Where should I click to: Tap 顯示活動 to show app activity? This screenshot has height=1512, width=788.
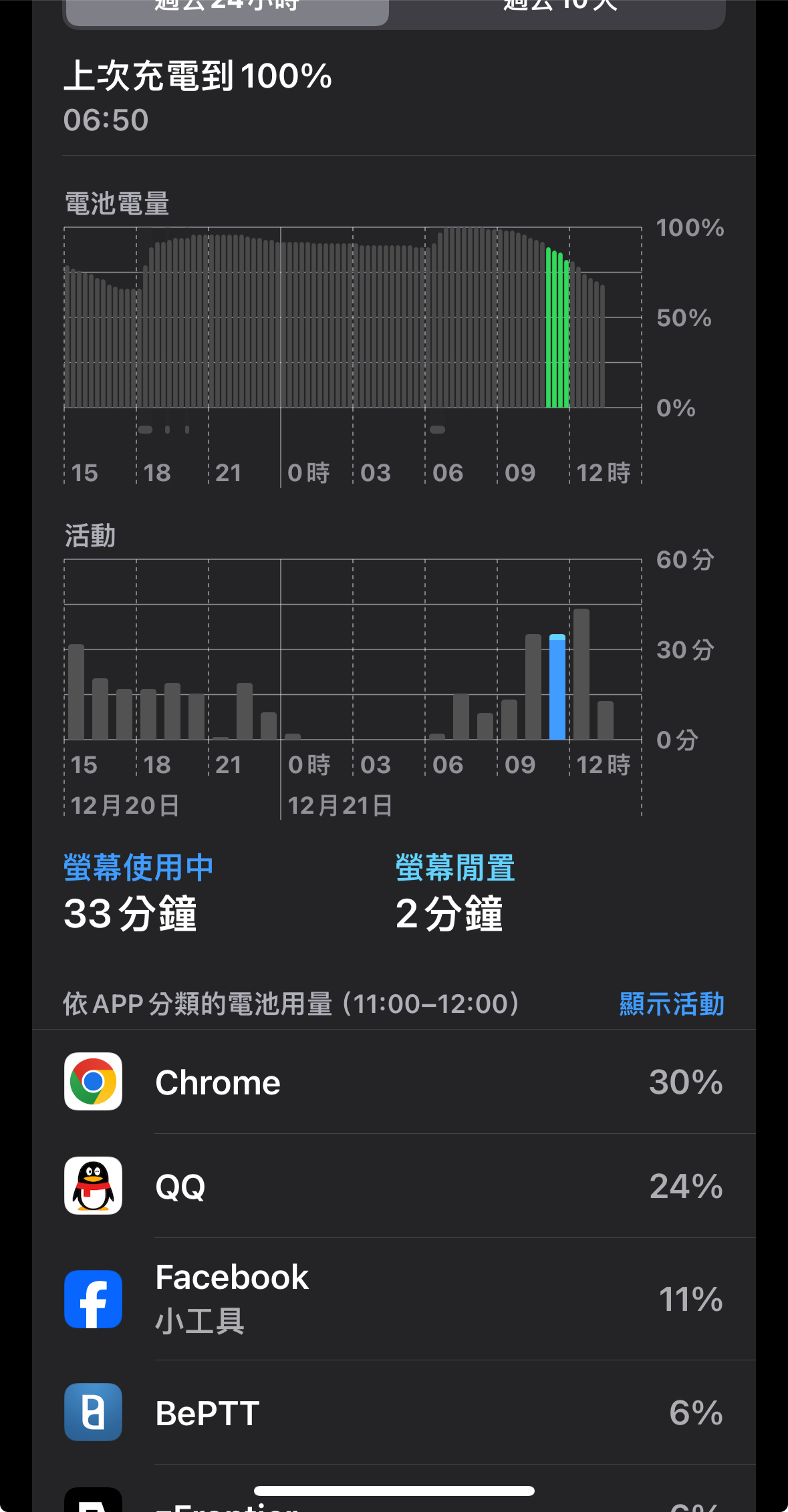click(672, 1004)
